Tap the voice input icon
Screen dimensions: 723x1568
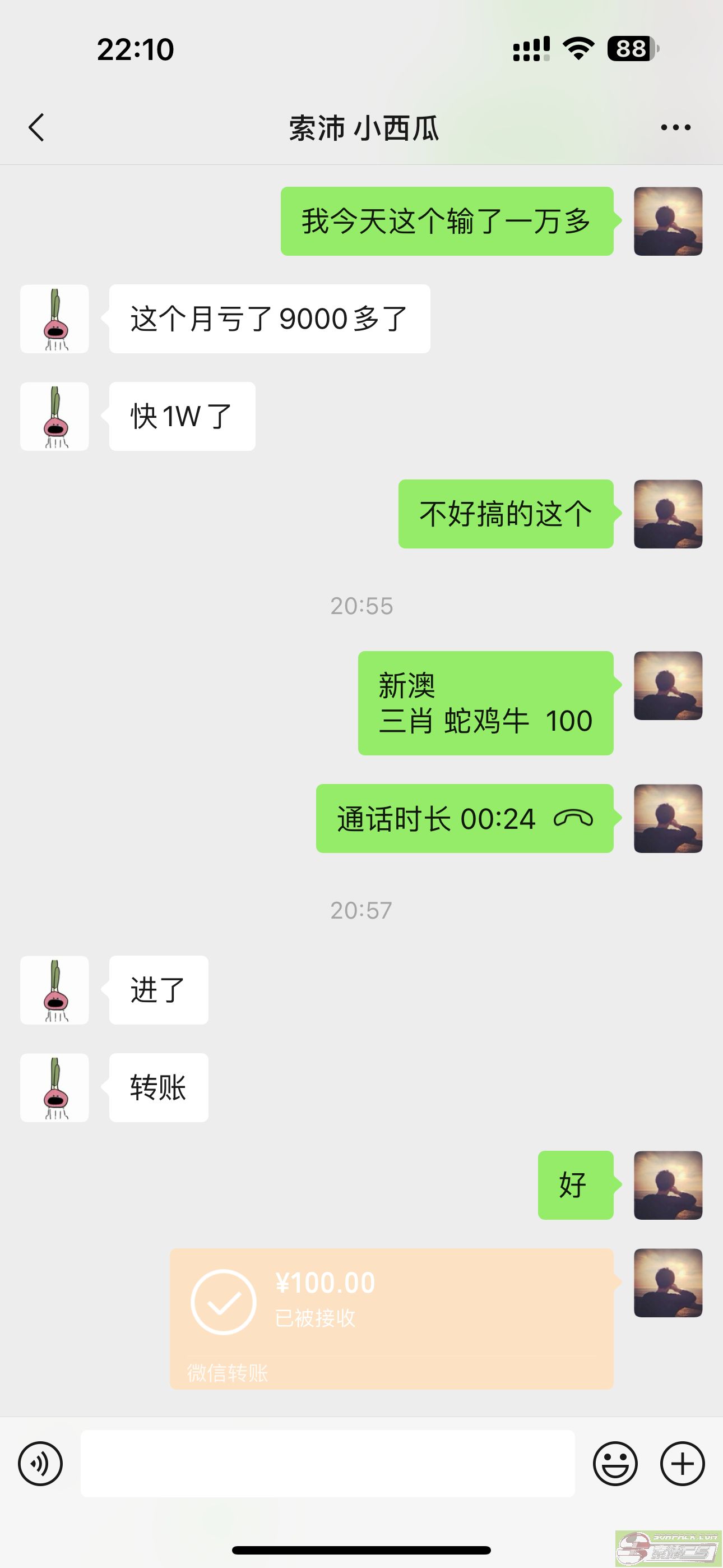pos(40,1463)
